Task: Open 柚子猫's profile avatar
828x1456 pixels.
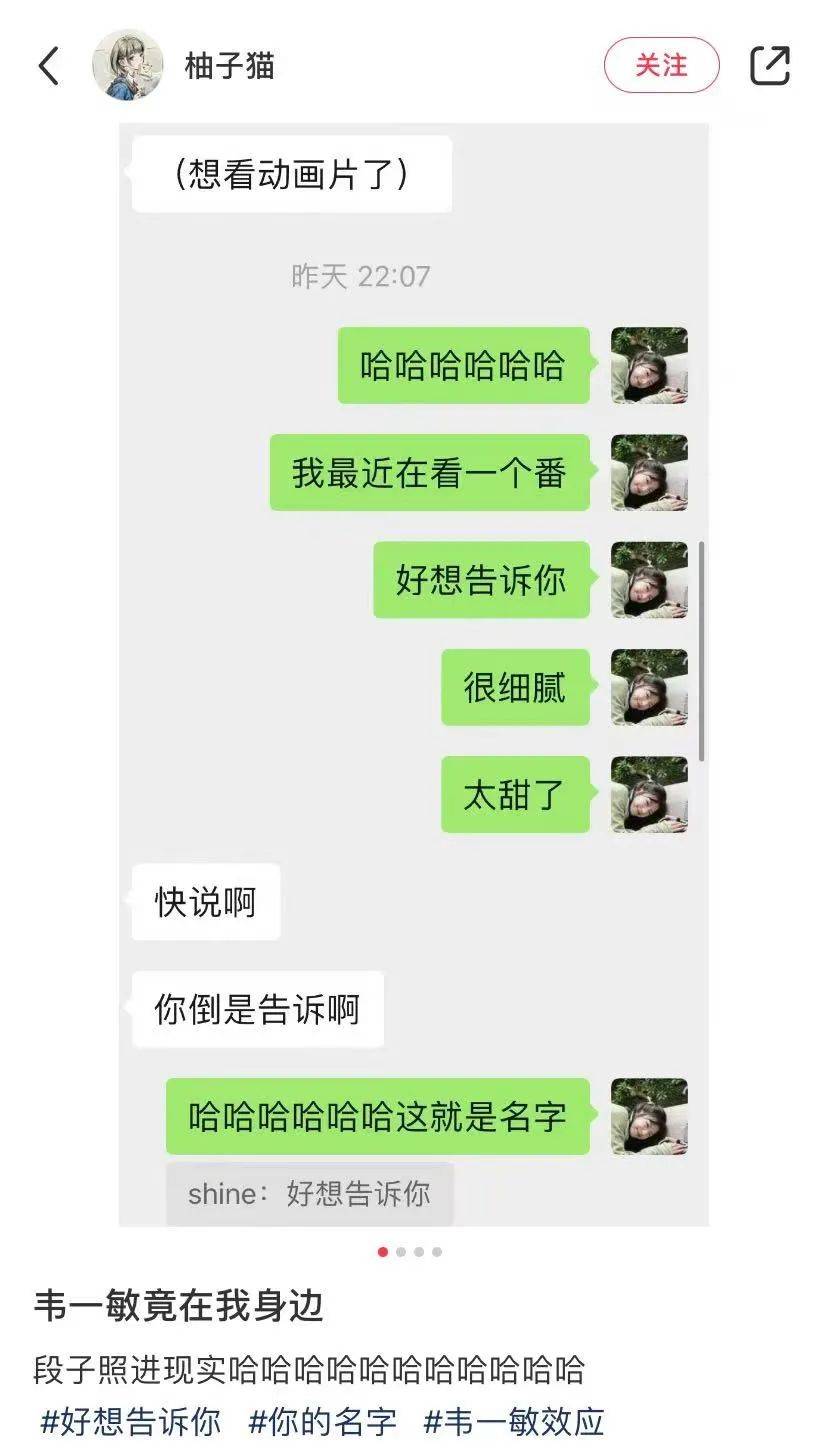Action: [x=127, y=65]
